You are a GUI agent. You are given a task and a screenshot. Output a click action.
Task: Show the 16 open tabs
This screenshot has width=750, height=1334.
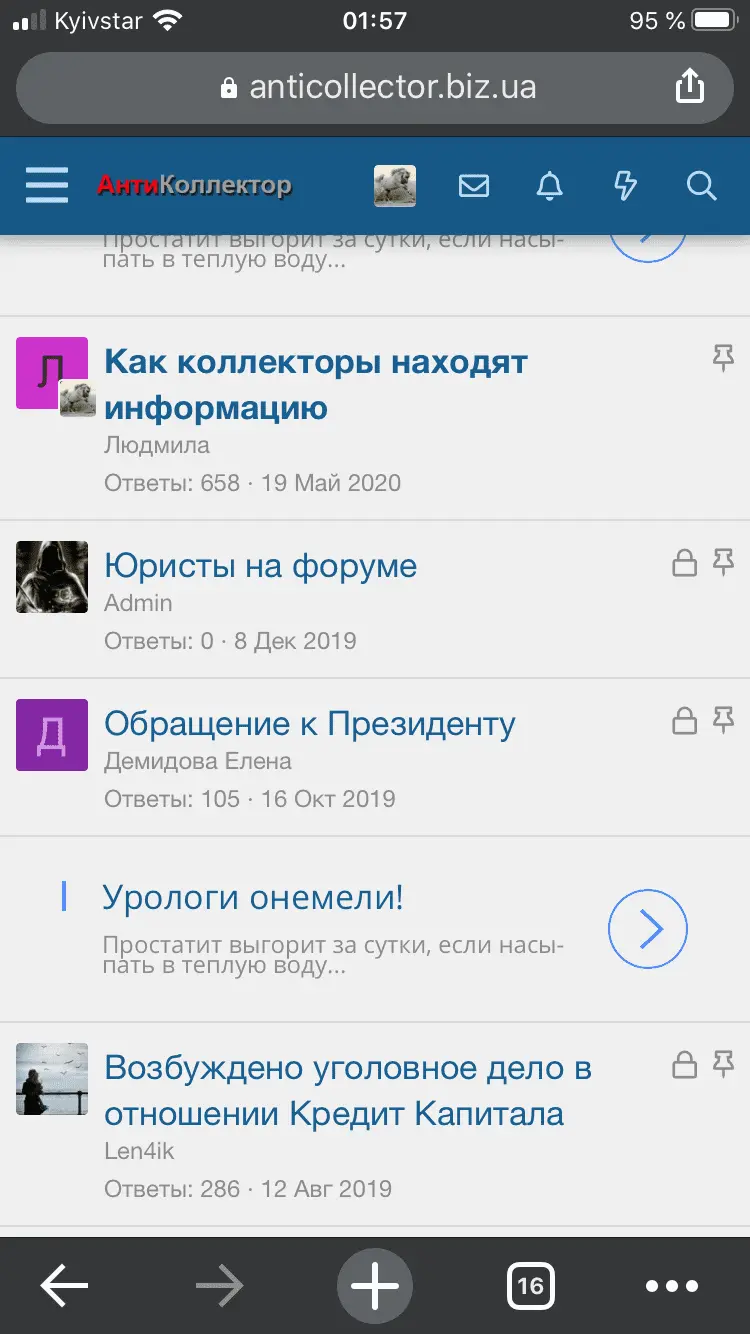(530, 1286)
